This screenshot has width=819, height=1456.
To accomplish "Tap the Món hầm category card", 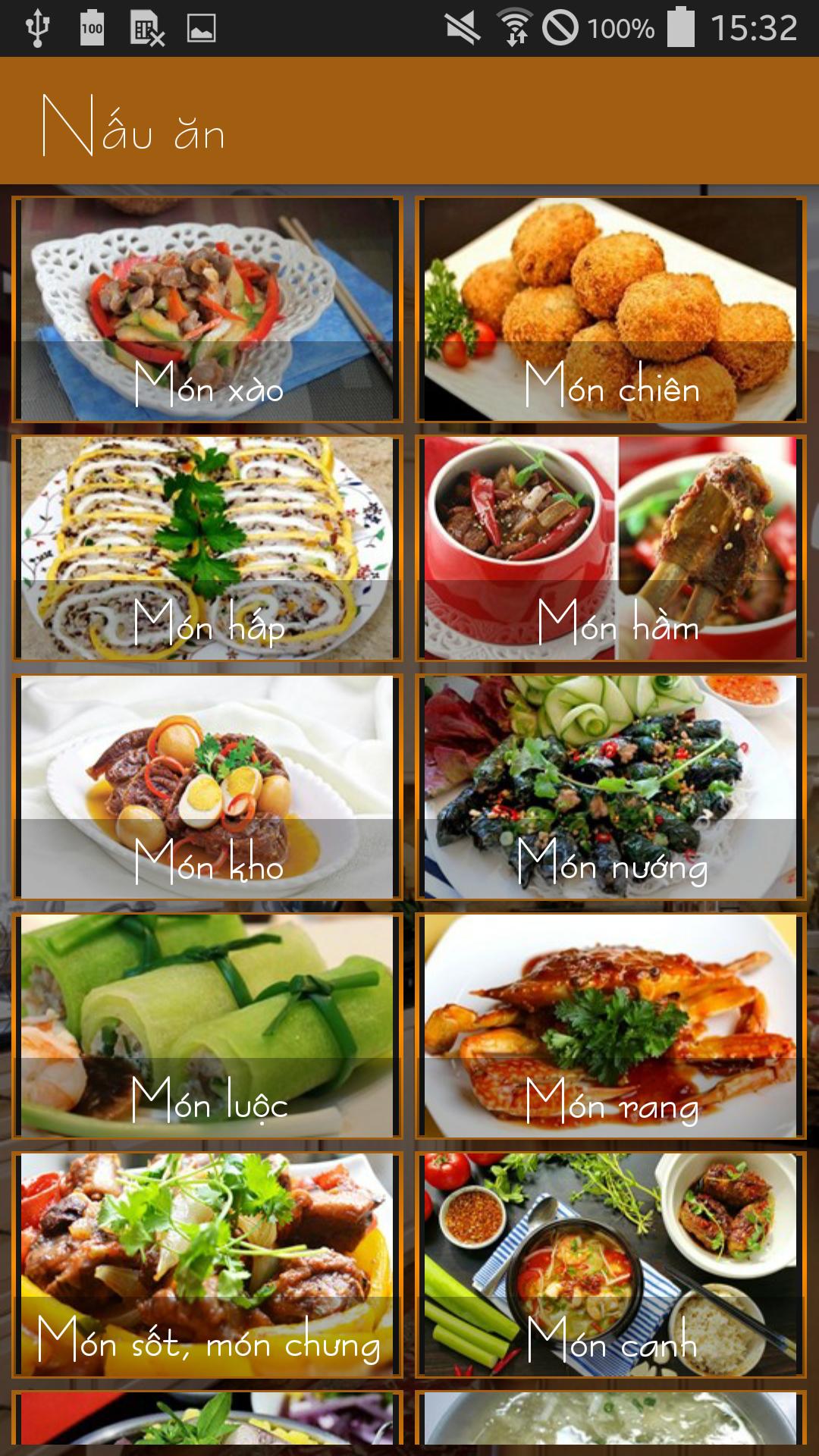I will (610, 548).
